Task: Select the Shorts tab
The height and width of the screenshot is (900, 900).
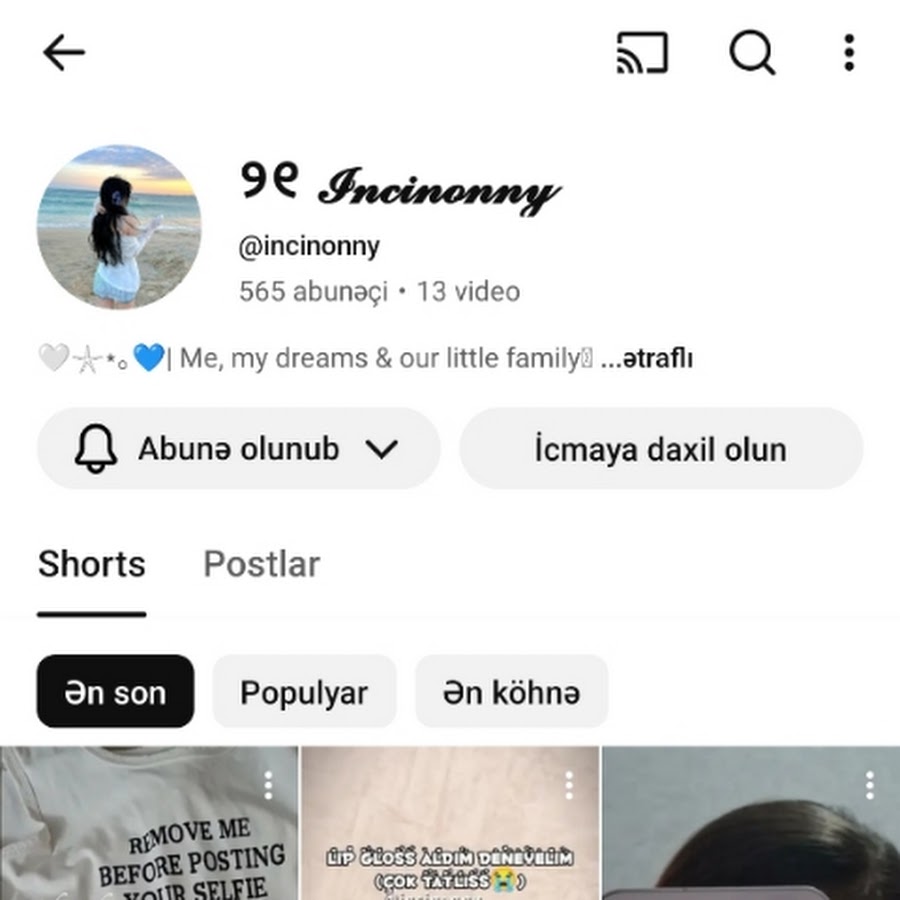Action: tap(92, 564)
